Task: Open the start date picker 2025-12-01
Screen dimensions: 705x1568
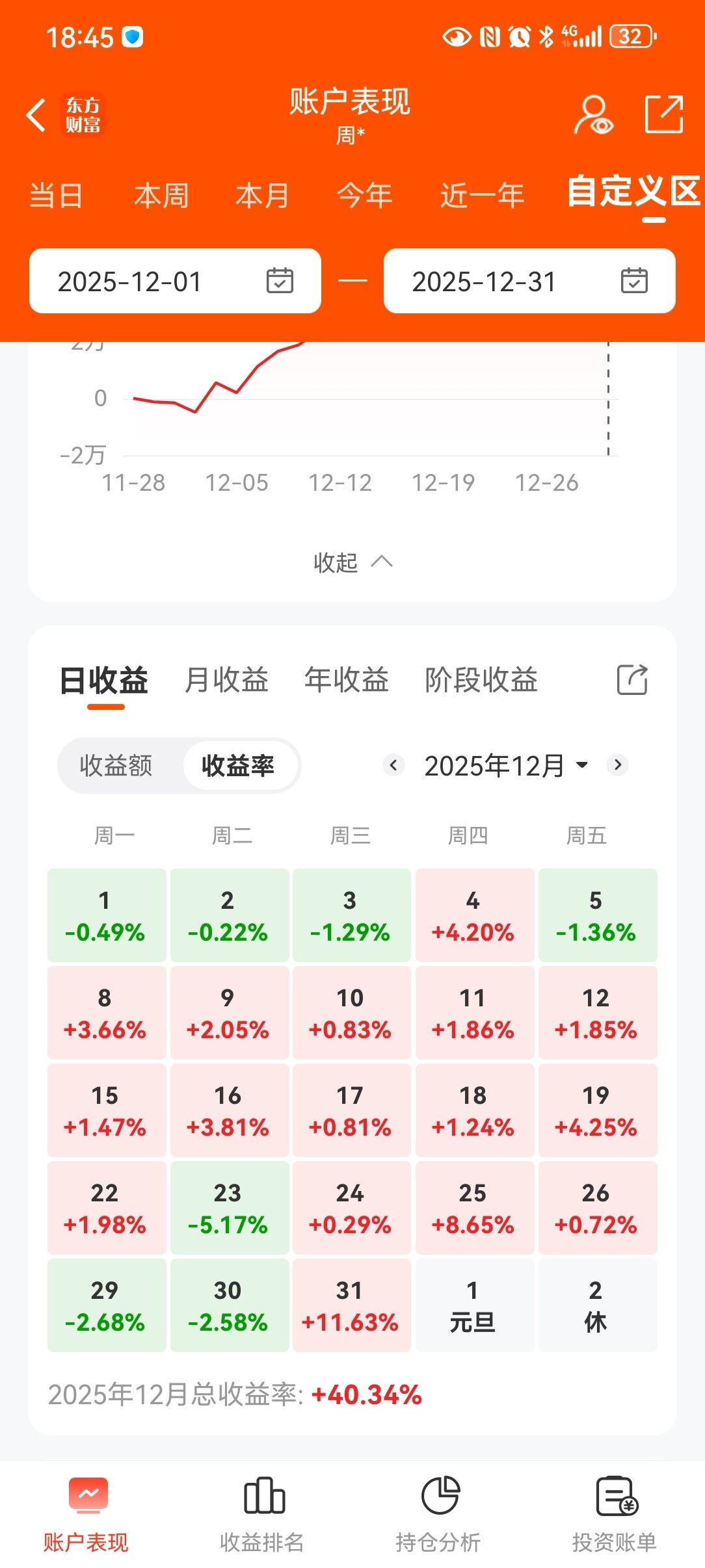Action: coord(175,281)
